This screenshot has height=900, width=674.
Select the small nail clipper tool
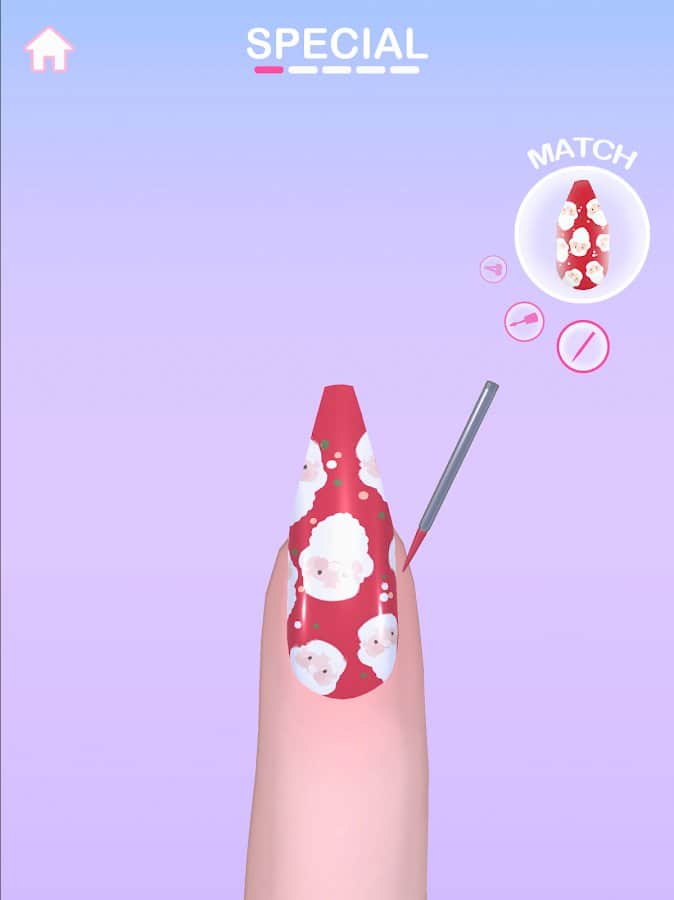[x=493, y=269]
